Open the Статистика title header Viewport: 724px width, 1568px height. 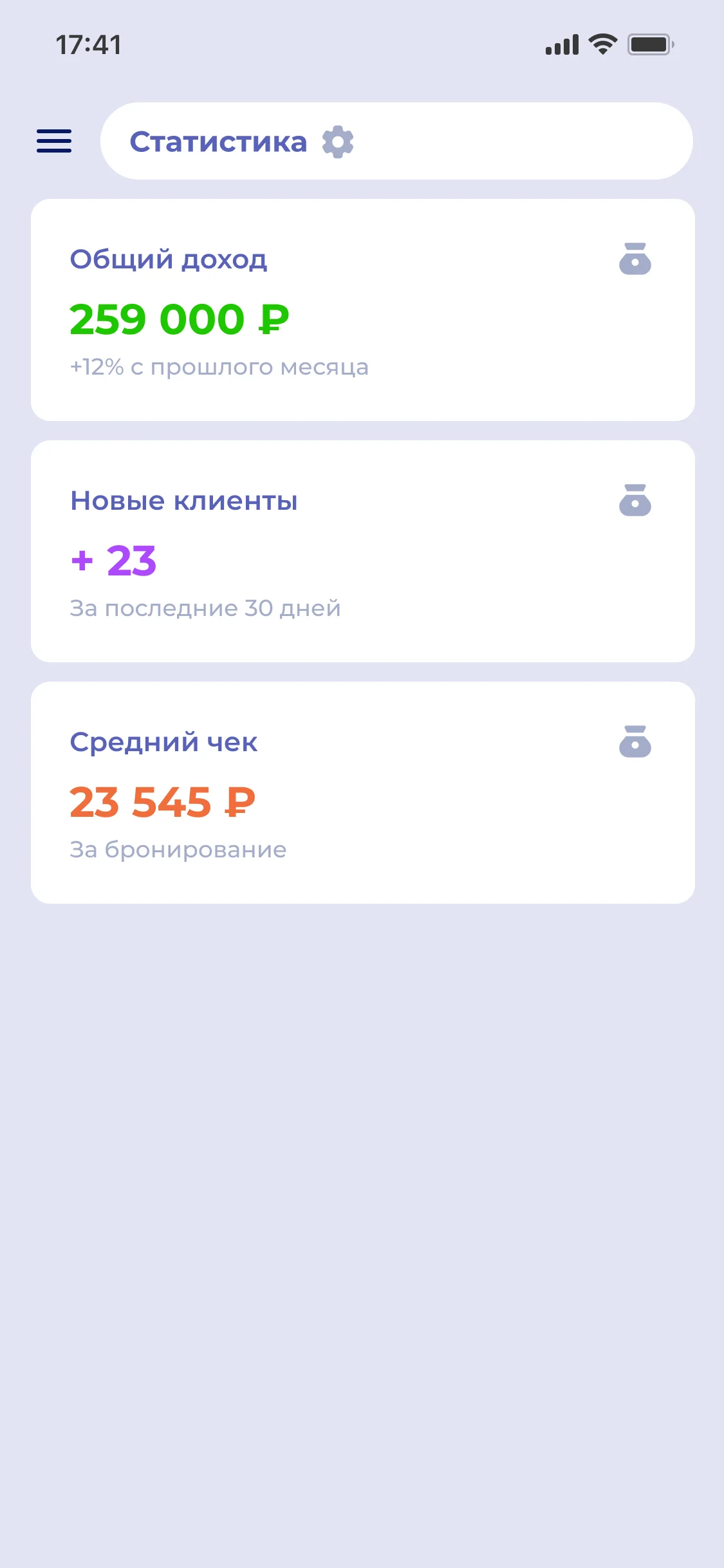(x=218, y=141)
